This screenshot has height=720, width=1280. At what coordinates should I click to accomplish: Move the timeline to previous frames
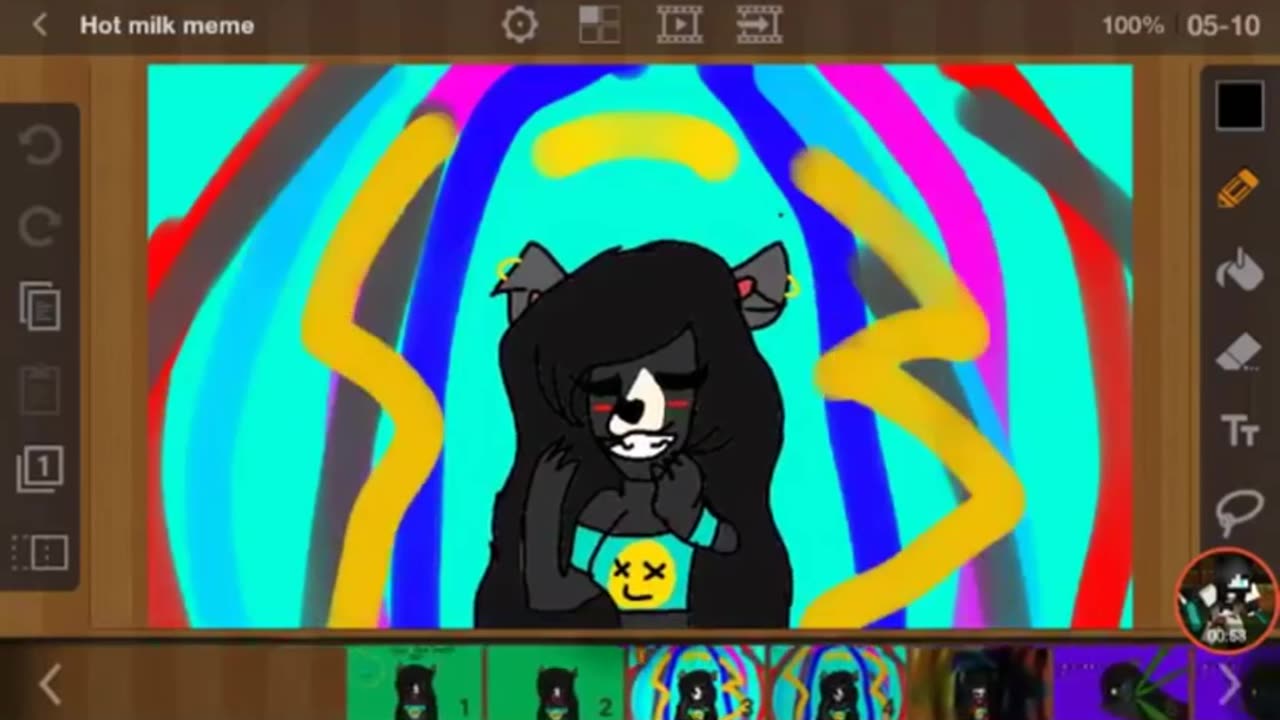click(x=49, y=684)
